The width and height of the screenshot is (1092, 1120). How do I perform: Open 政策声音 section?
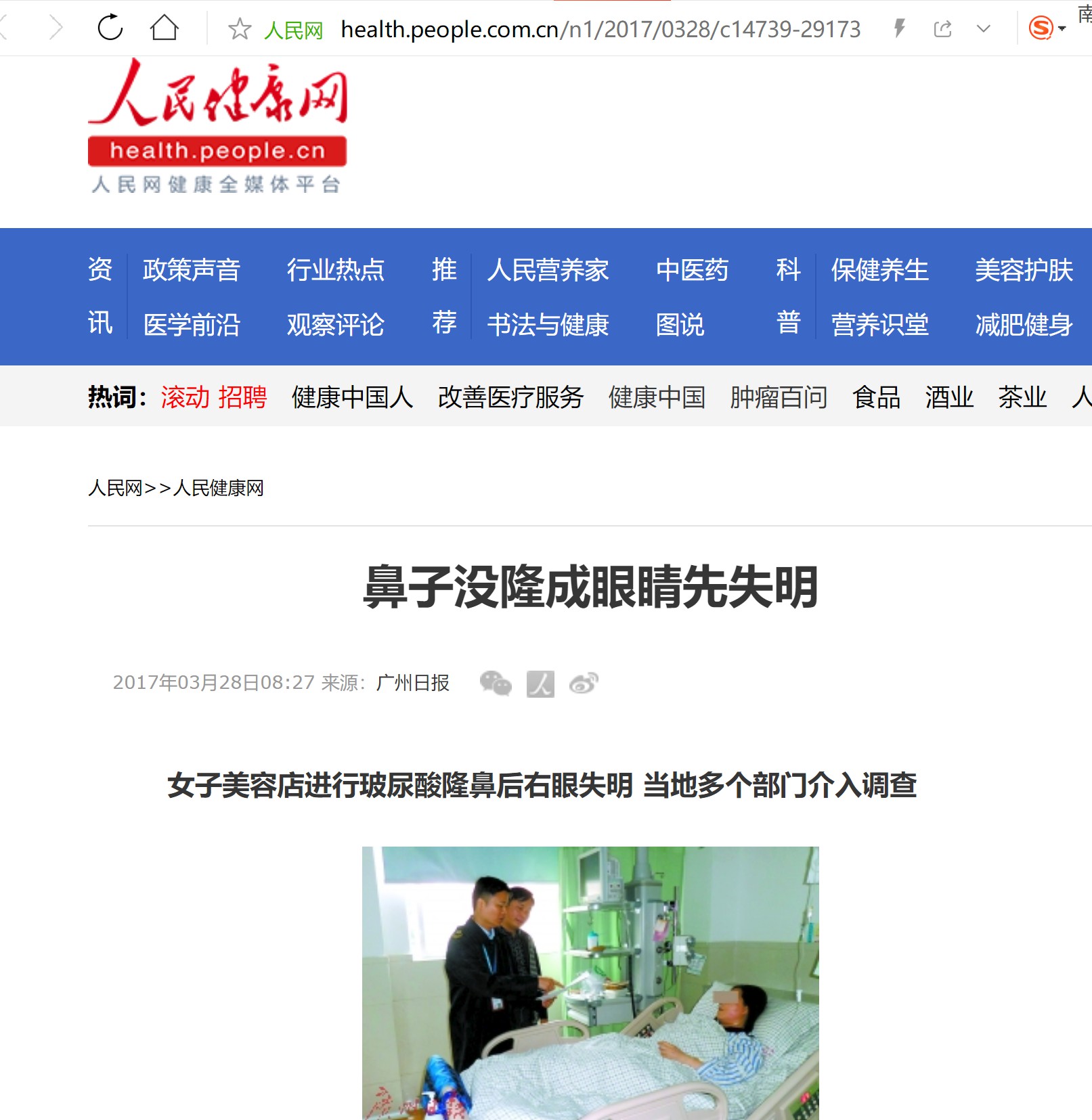192,270
